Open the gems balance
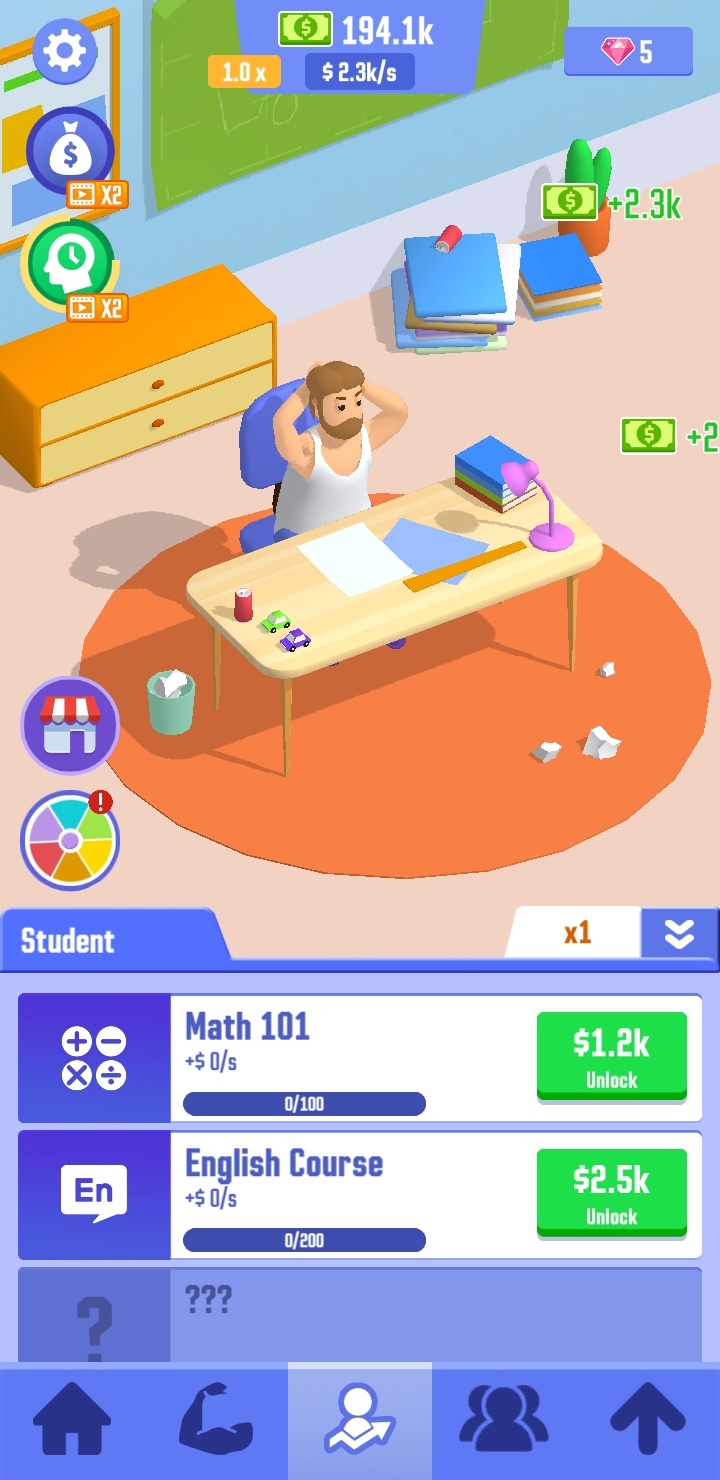This screenshot has width=720, height=1480. [628, 52]
